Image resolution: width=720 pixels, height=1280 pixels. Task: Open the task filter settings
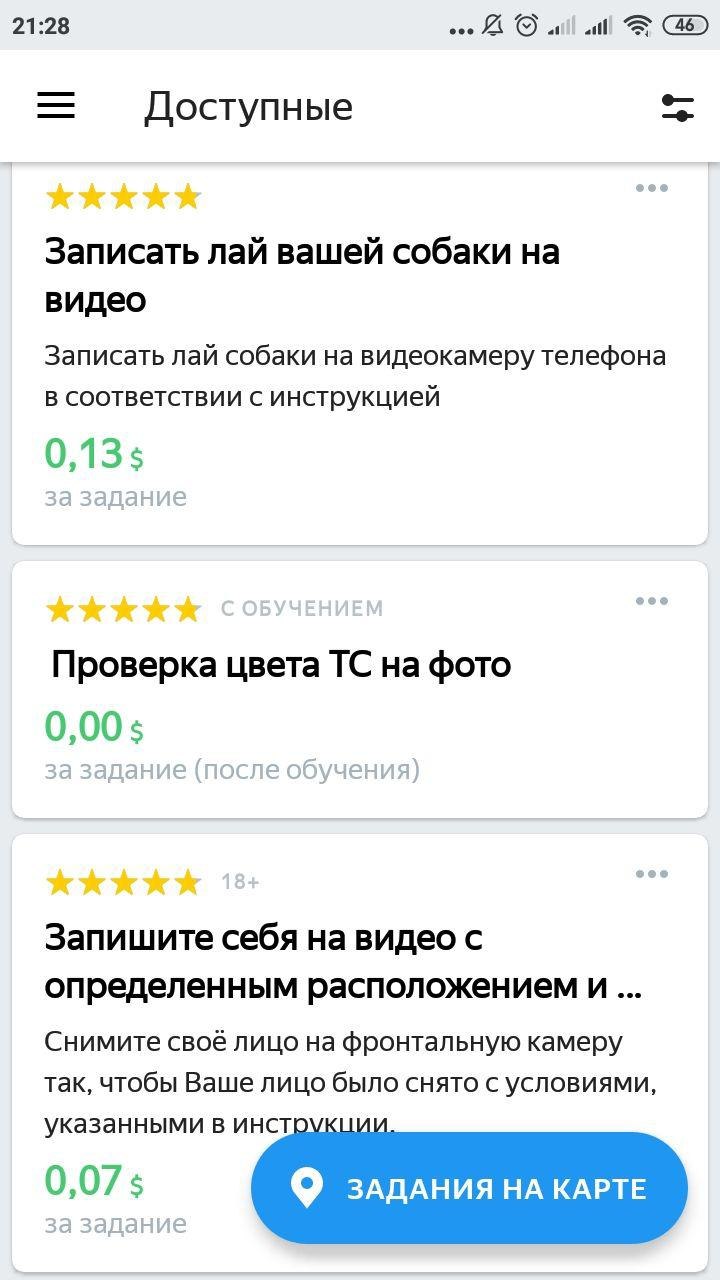[x=677, y=107]
